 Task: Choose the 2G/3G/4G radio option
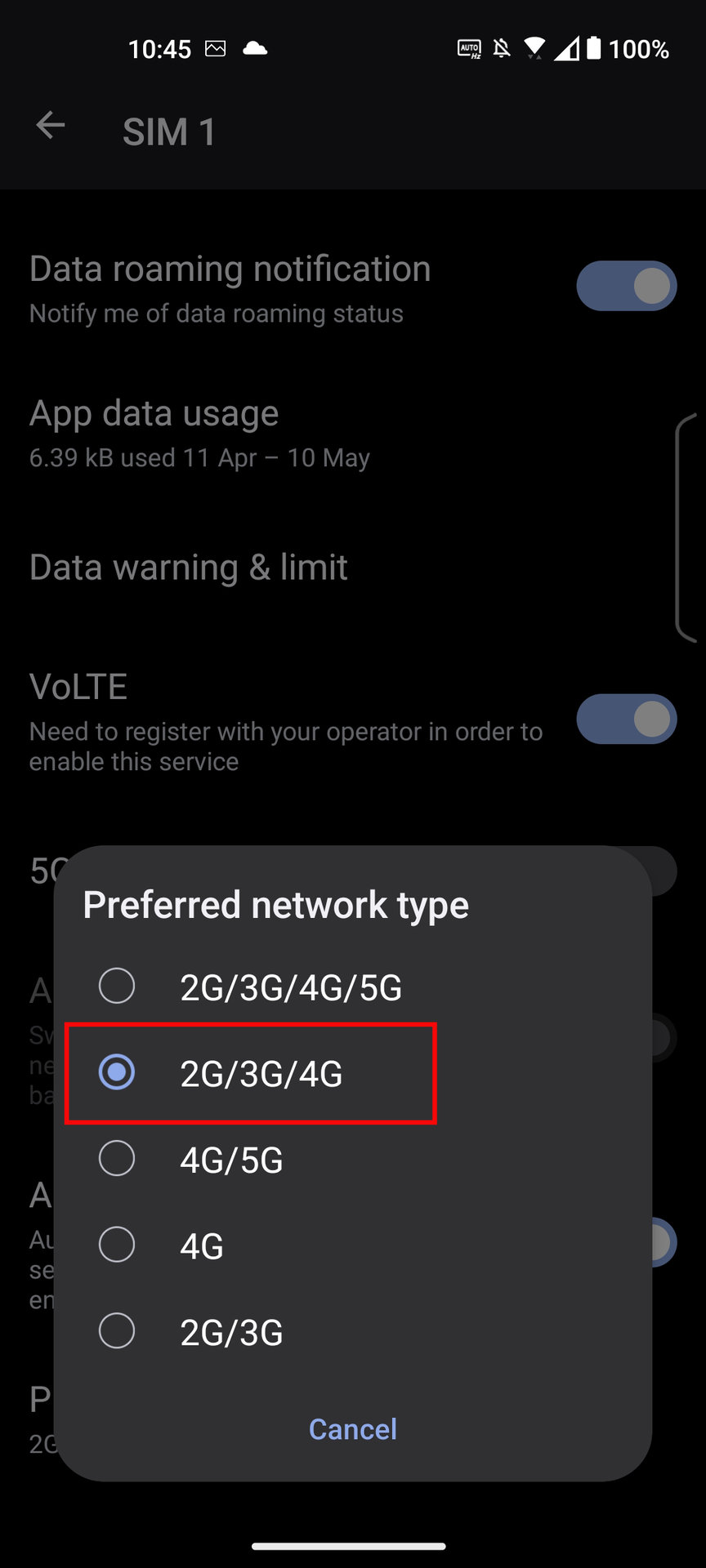coord(117,1073)
